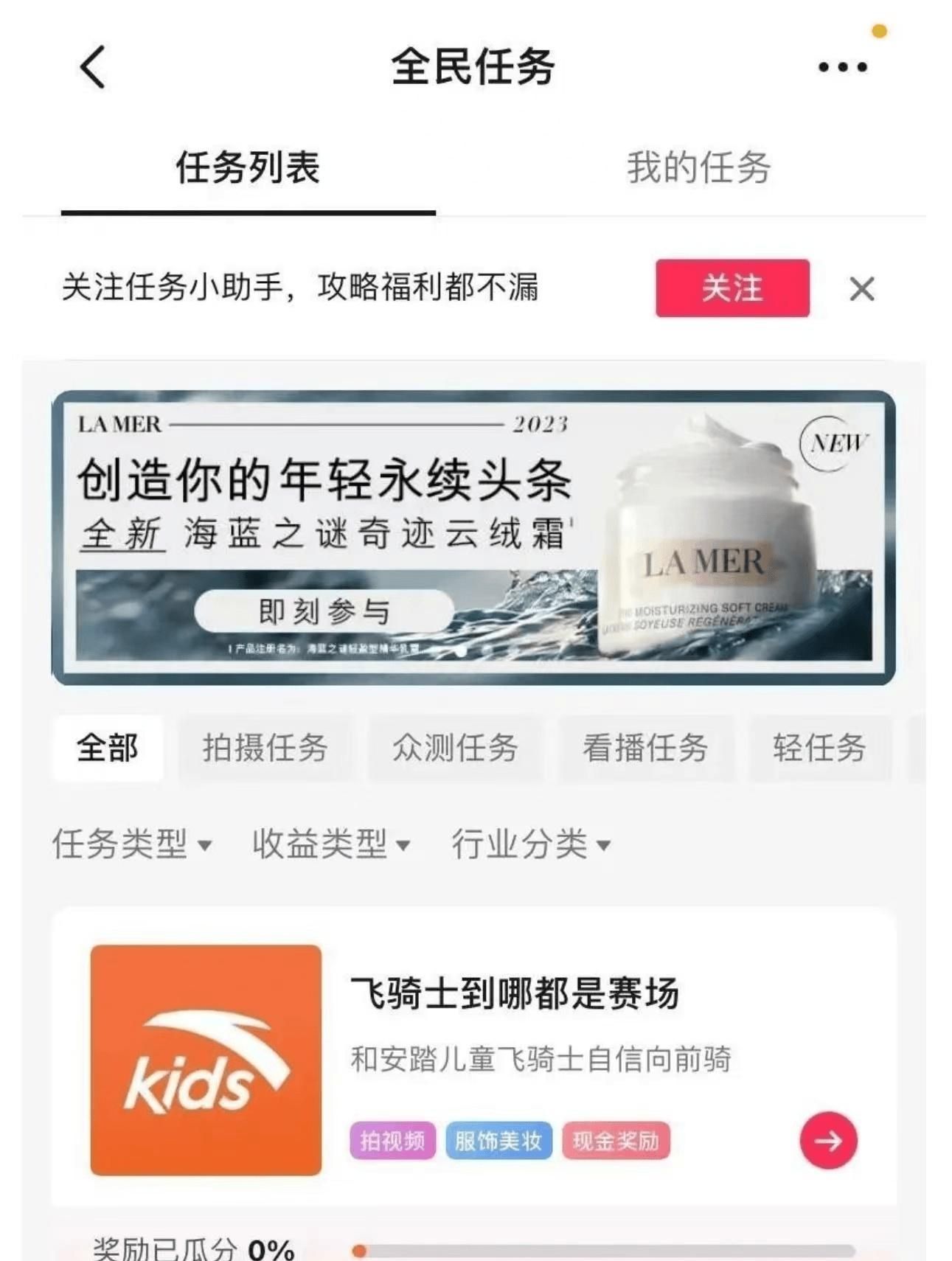Select the 任务列表 tab
The height and width of the screenshot is (1261, 952).
coord(248,167)
